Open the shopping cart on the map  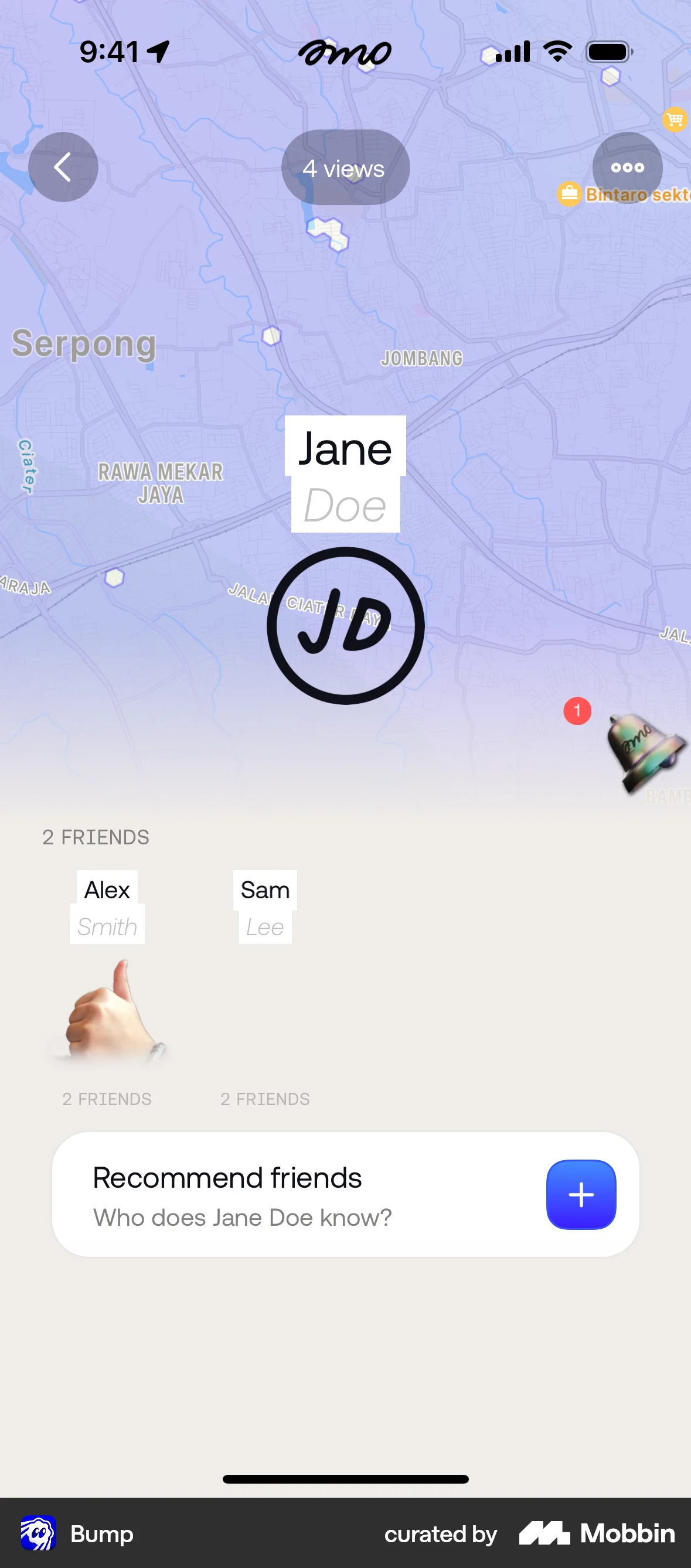[675, 120]
